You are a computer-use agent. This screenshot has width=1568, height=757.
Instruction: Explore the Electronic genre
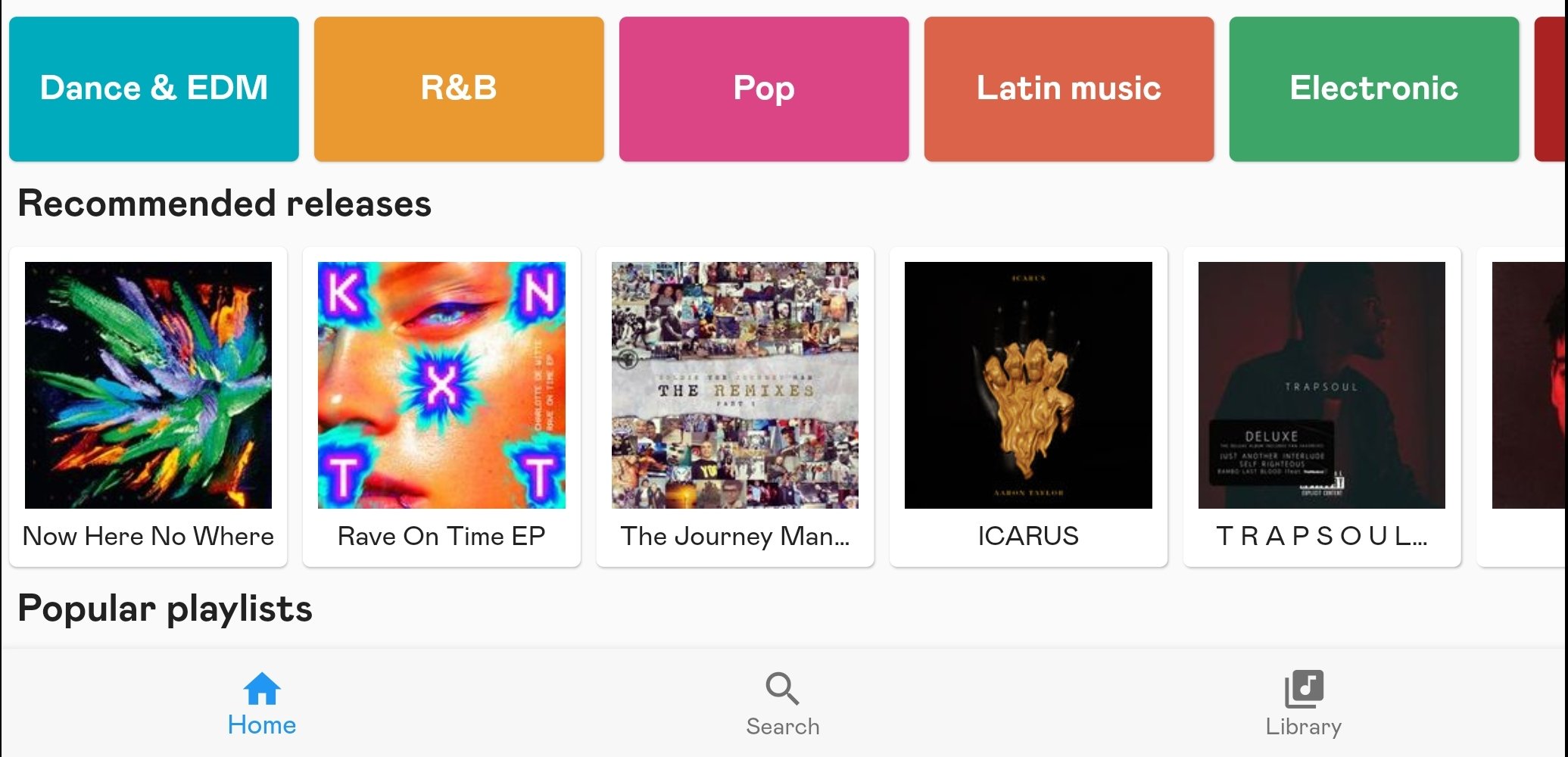[x=1374, y=89]
